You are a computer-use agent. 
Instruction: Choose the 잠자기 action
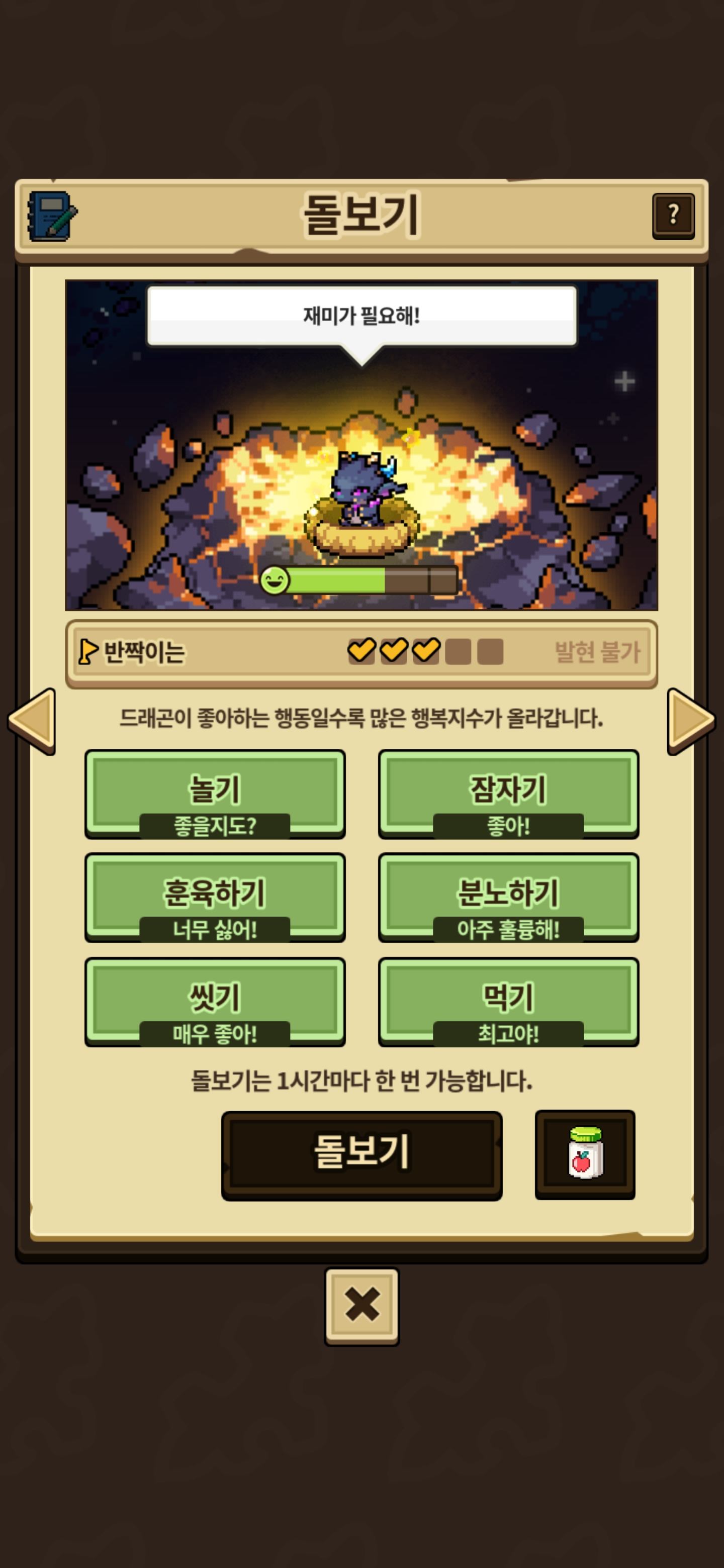tap(508, 793)
